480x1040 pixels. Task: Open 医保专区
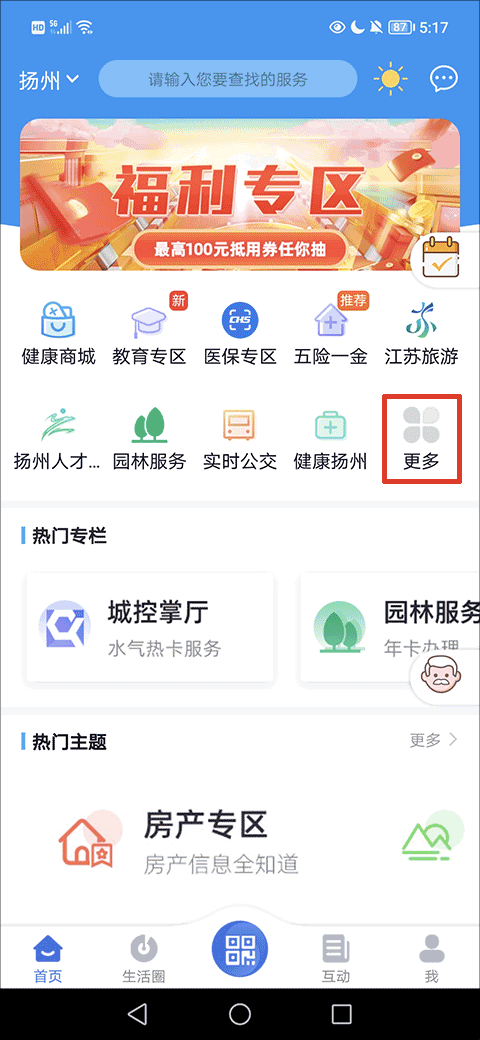240,332
